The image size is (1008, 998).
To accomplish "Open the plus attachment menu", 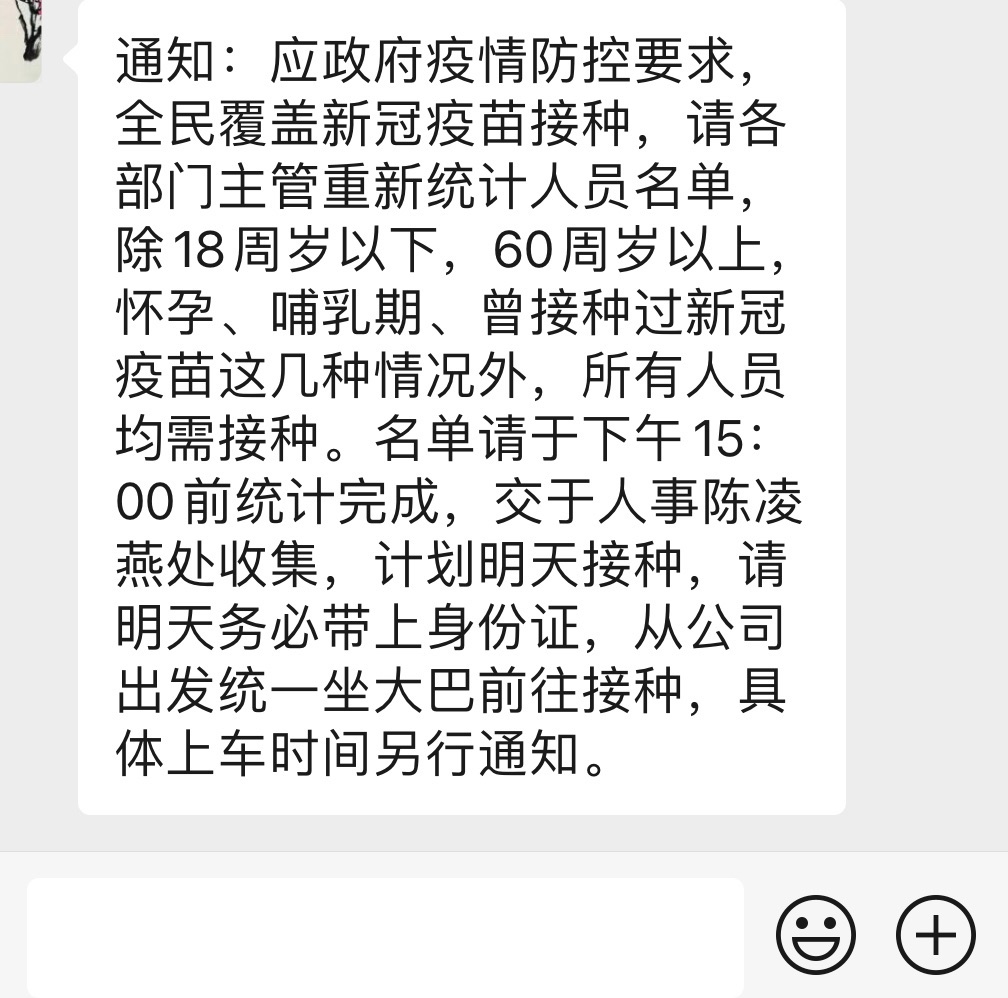I will 935,935.
